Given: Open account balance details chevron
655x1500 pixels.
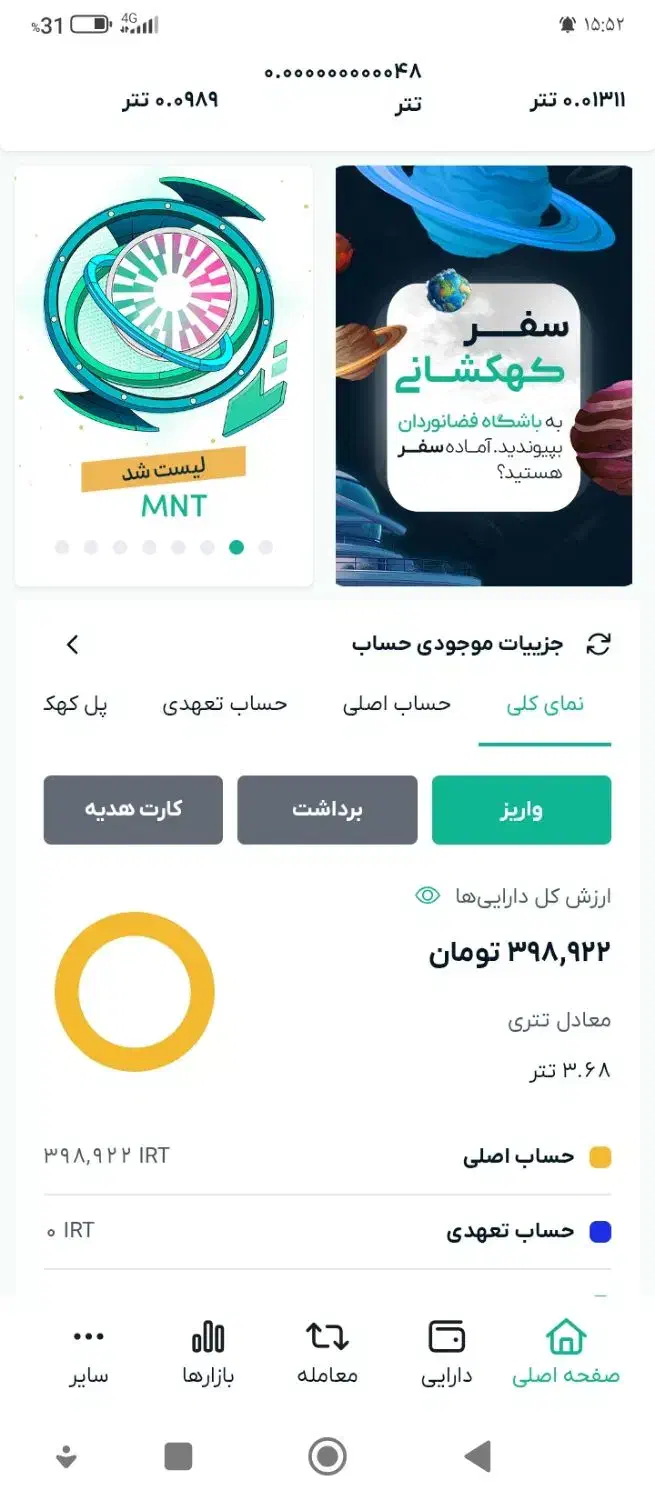Looking at the screenshot, I should pos(72,645).
